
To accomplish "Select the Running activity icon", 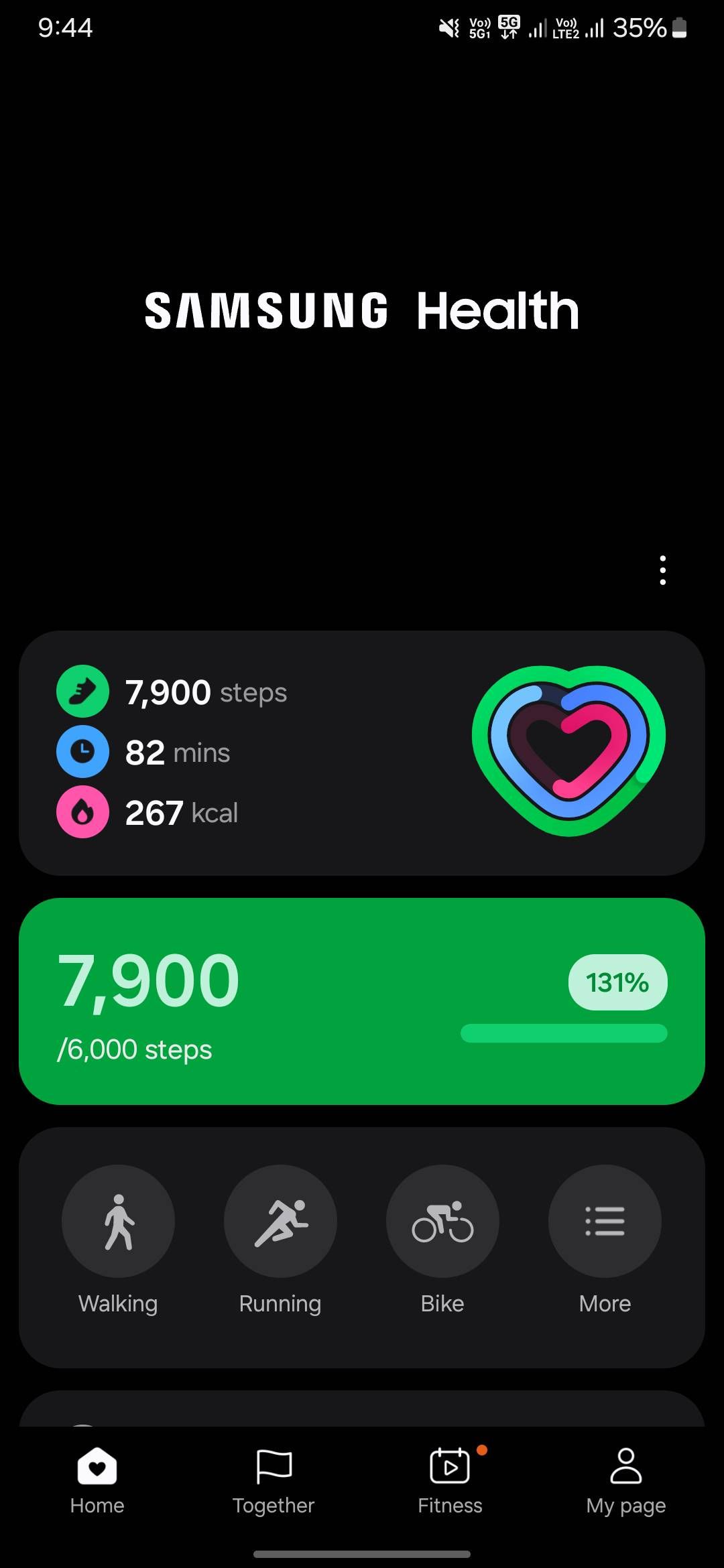I will 280,1221.
